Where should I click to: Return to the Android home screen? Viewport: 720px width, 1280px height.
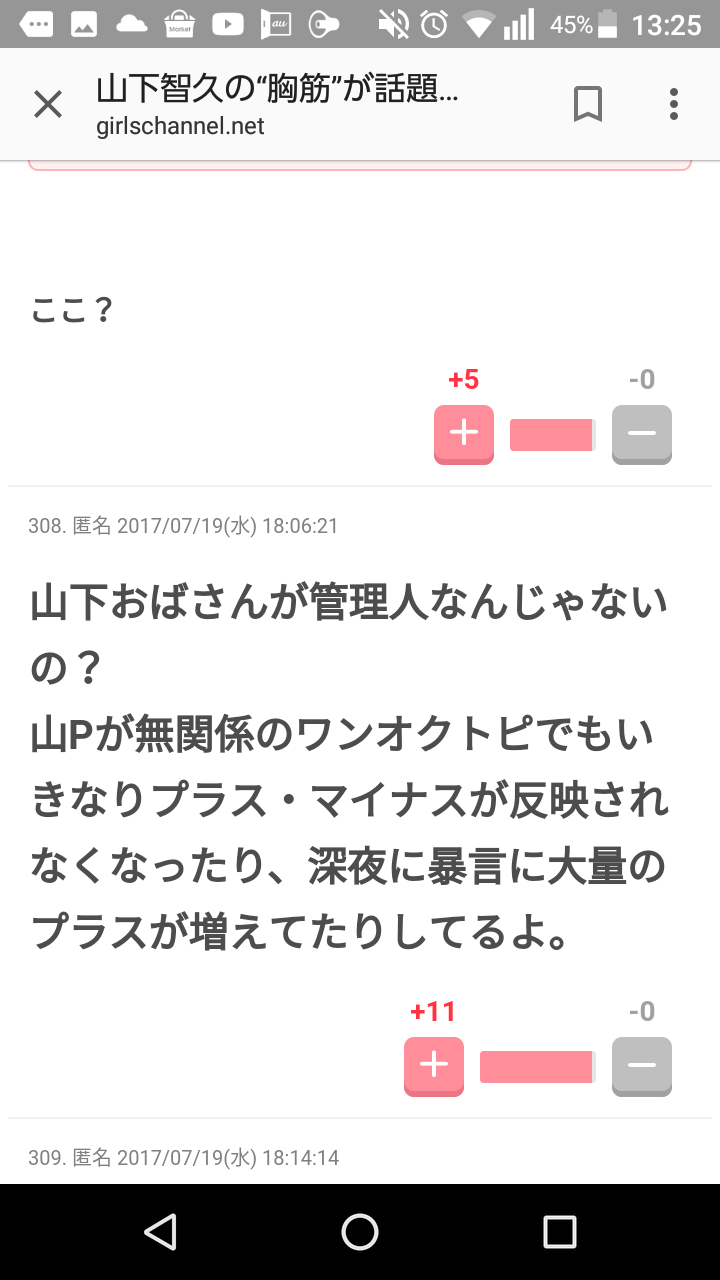360,1232
